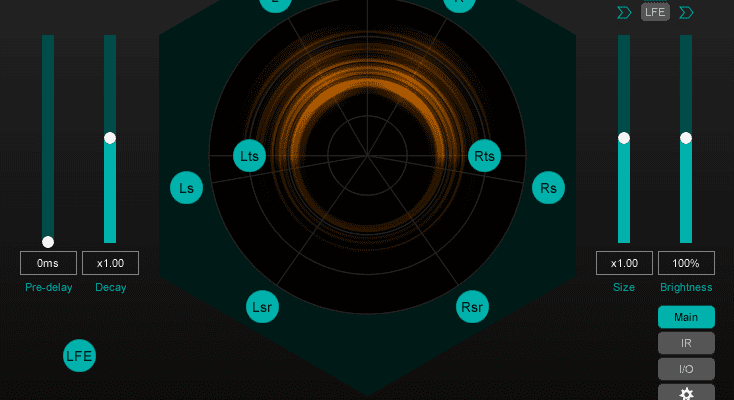Edit the Decay x1.00 value field
This screenshot has width=734, height=400.
pos(110,263)
